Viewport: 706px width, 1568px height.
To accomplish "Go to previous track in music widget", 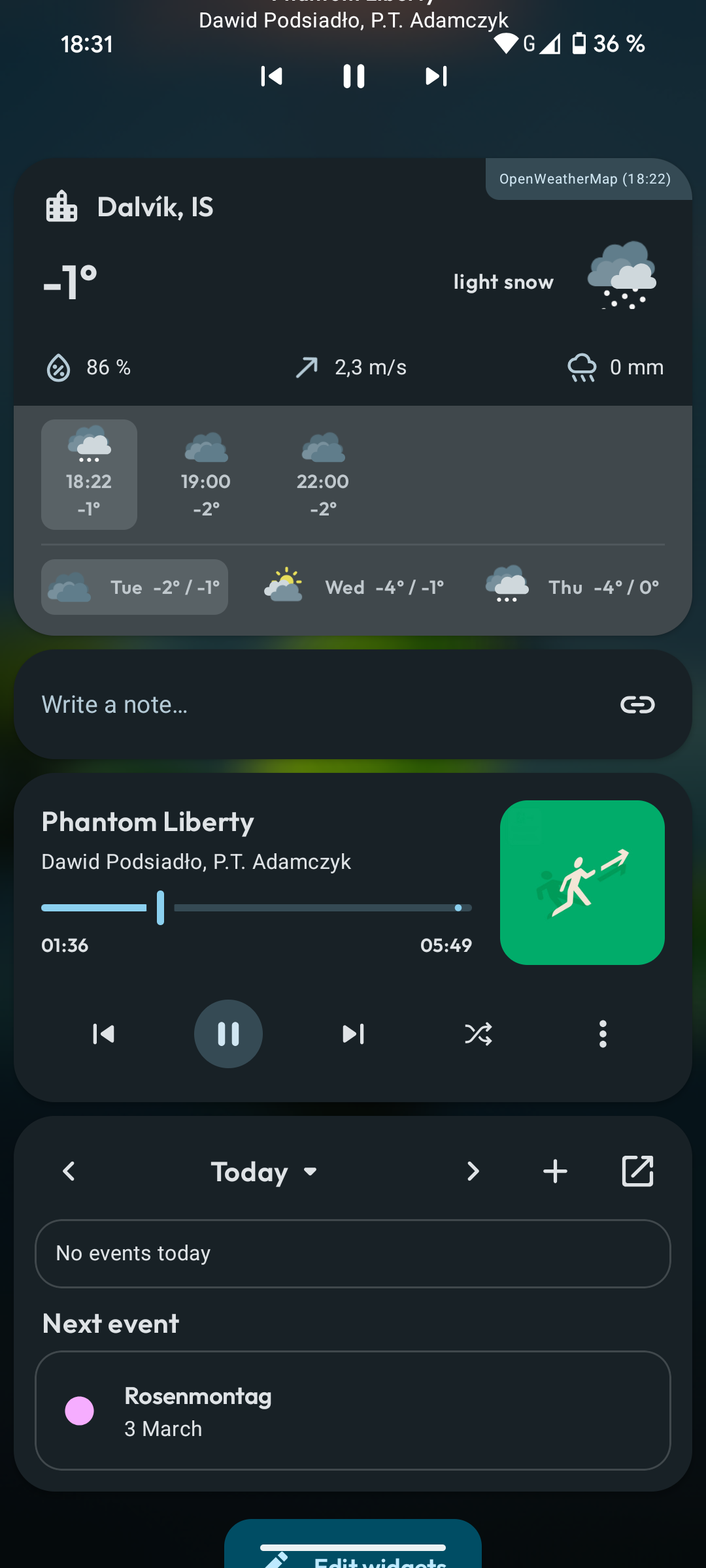I will [x=103, y=1034].
